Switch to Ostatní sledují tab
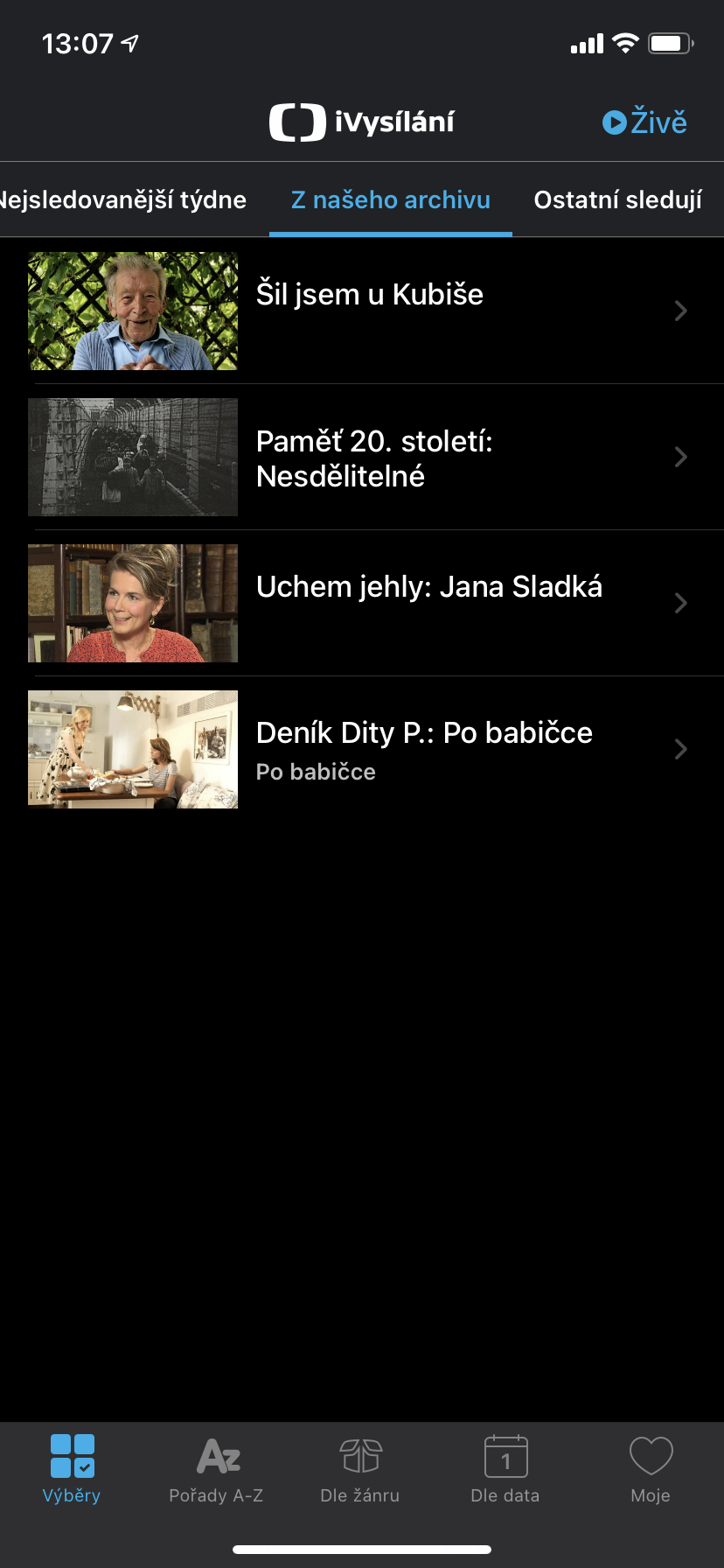This screenshot has width=724, height=1568. (x=617, y=200)
